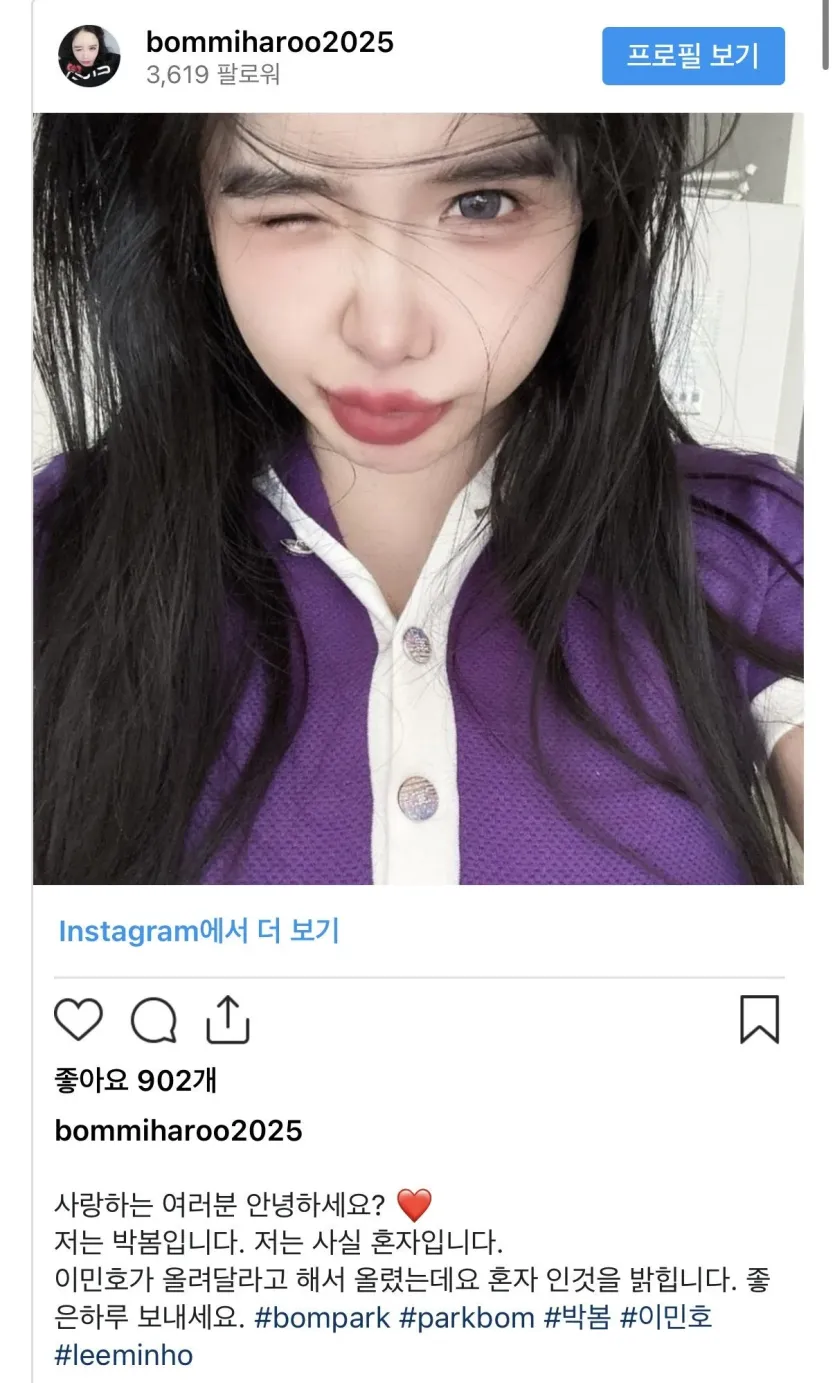Open the #leeminho hashtag
The width and height of the screenshot is (835, 1383).
pos(124,1356)
